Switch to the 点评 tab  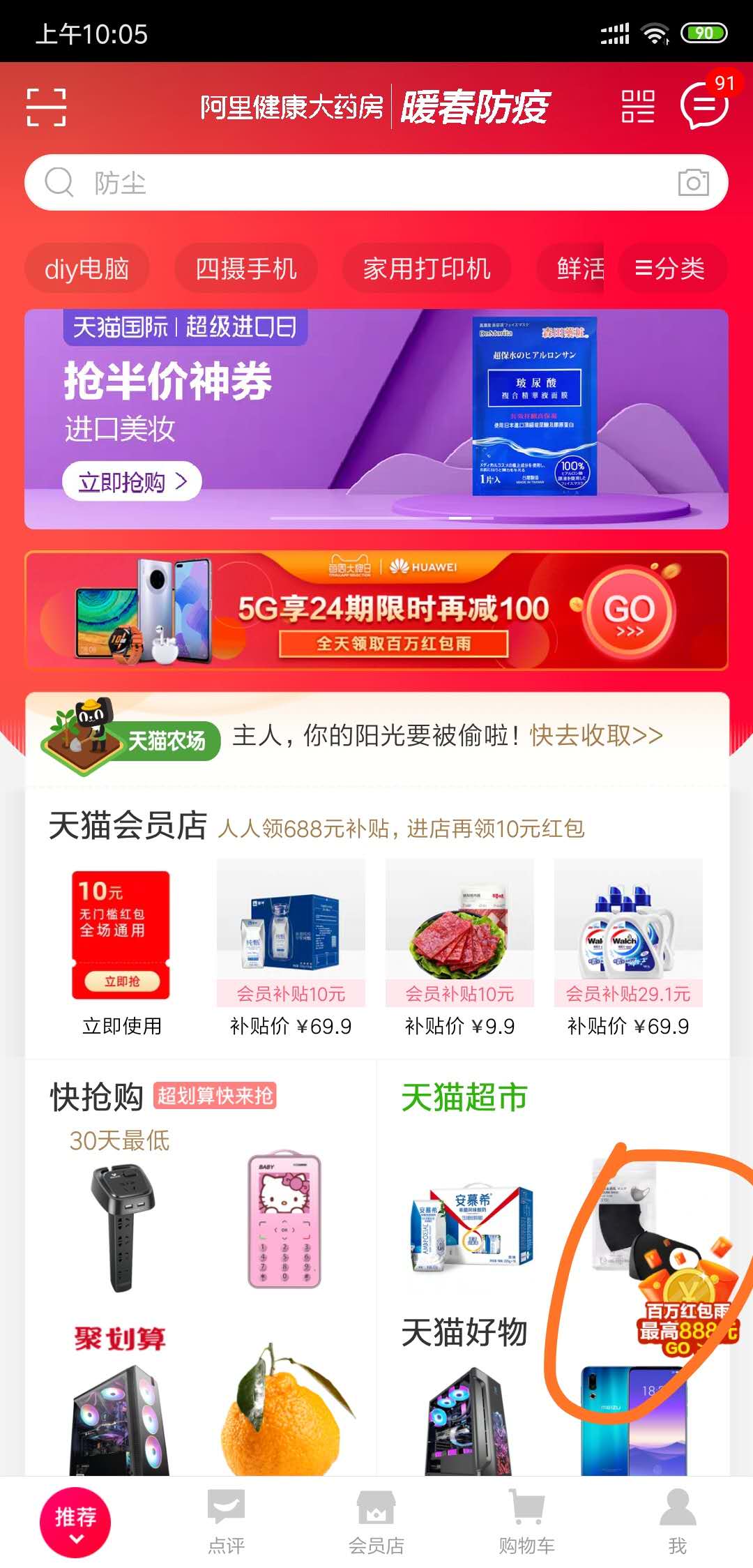coord(226,1522)
